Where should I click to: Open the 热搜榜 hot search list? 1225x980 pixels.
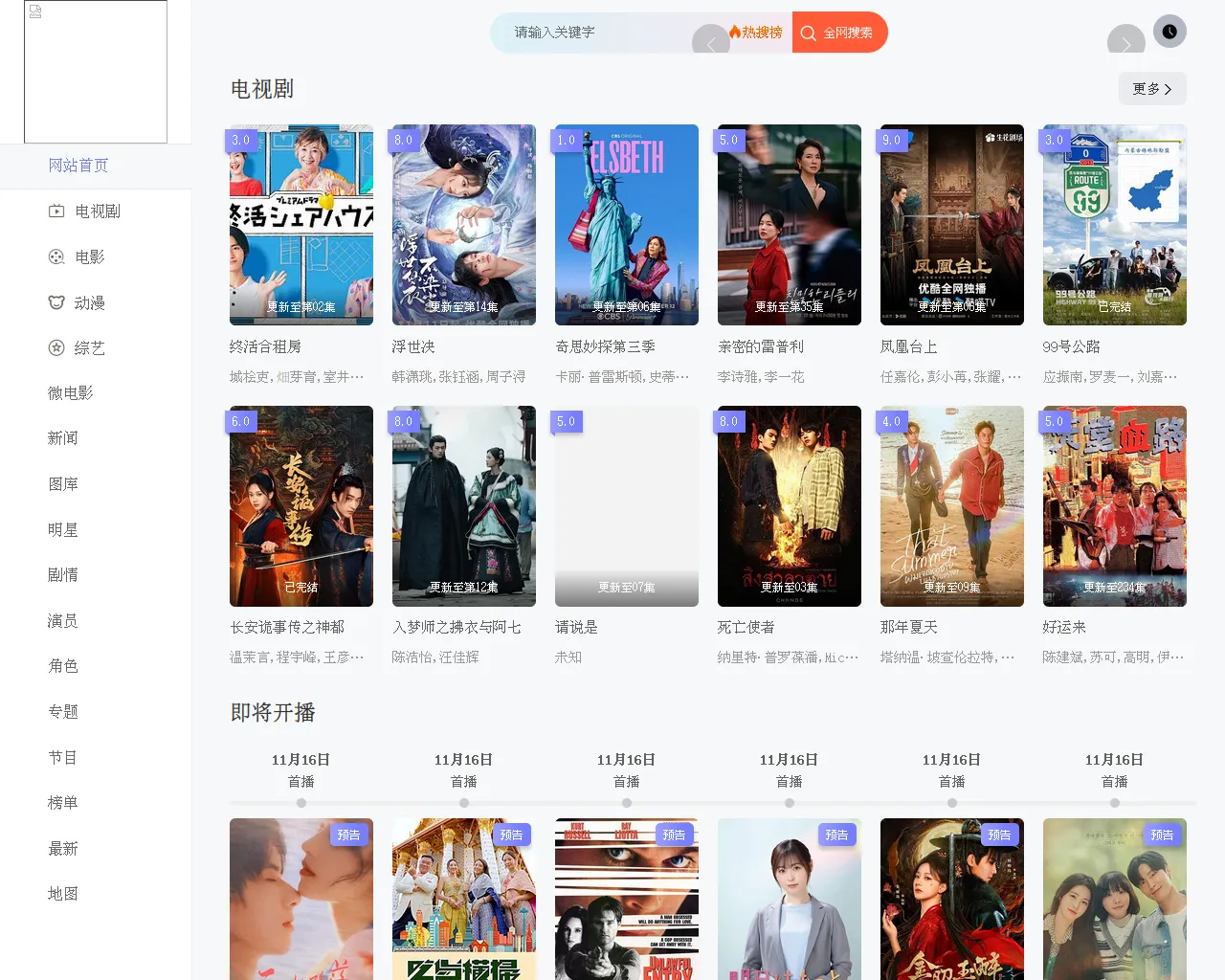[758, 33]
